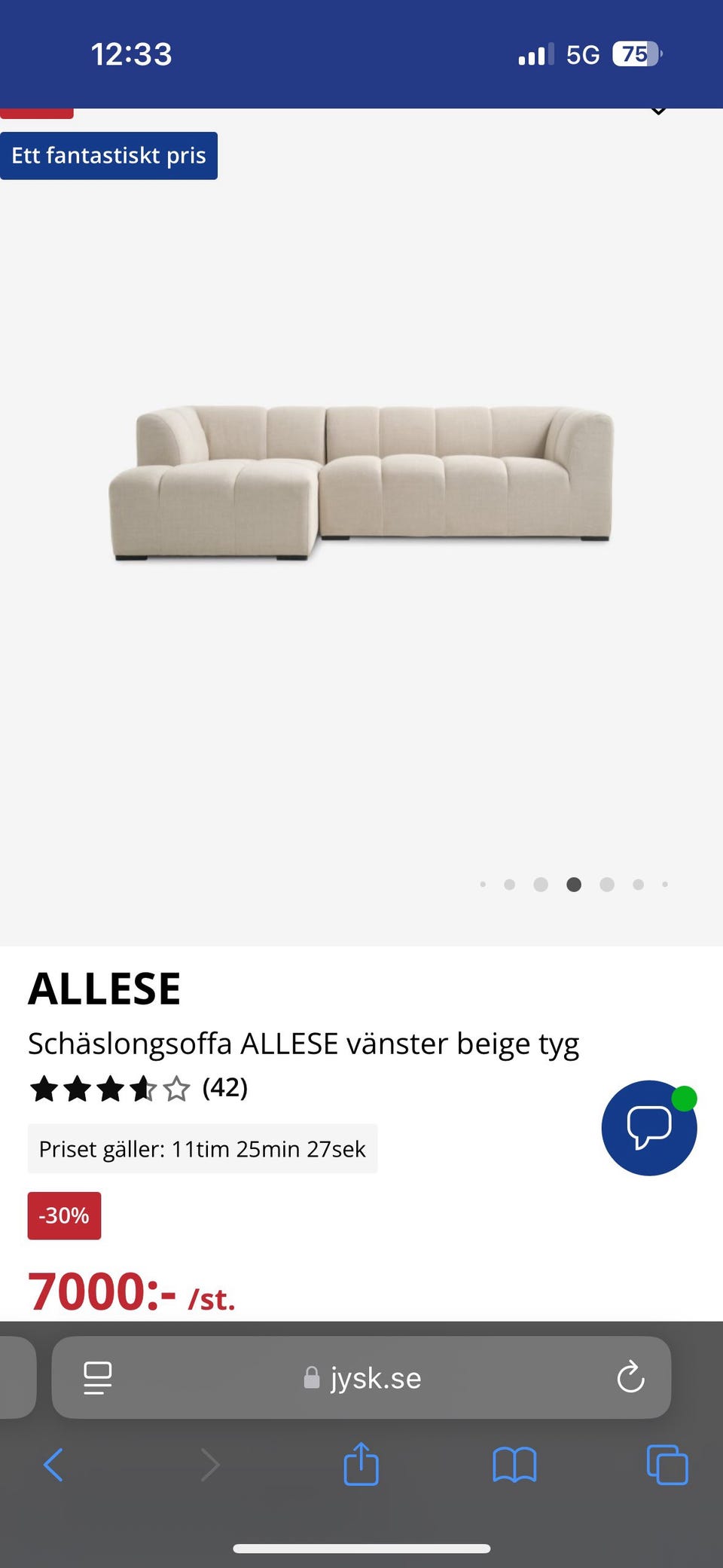
Task: Tap the ALLESE sofa product photo
Action: pos(361,482)
